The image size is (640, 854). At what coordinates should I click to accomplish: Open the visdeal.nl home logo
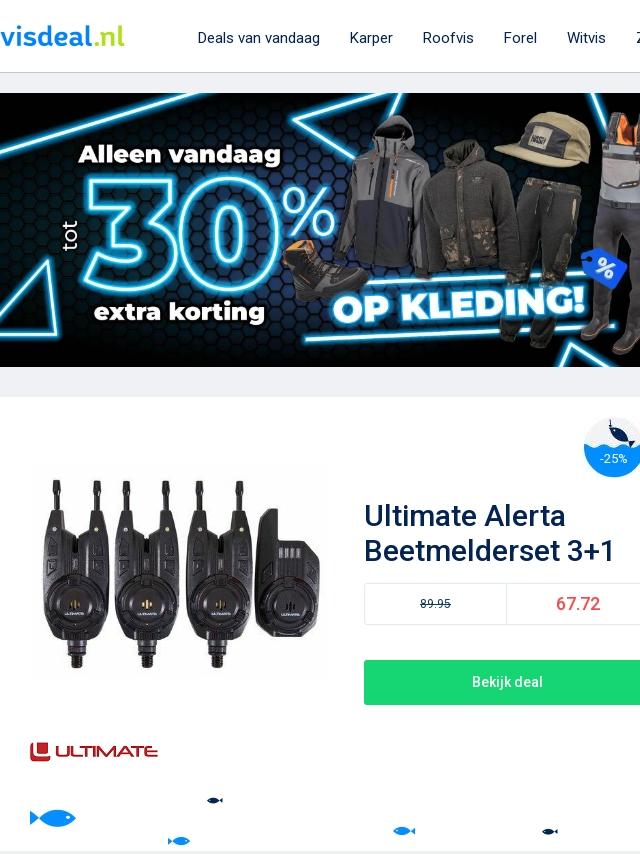(x=62, y=37)
